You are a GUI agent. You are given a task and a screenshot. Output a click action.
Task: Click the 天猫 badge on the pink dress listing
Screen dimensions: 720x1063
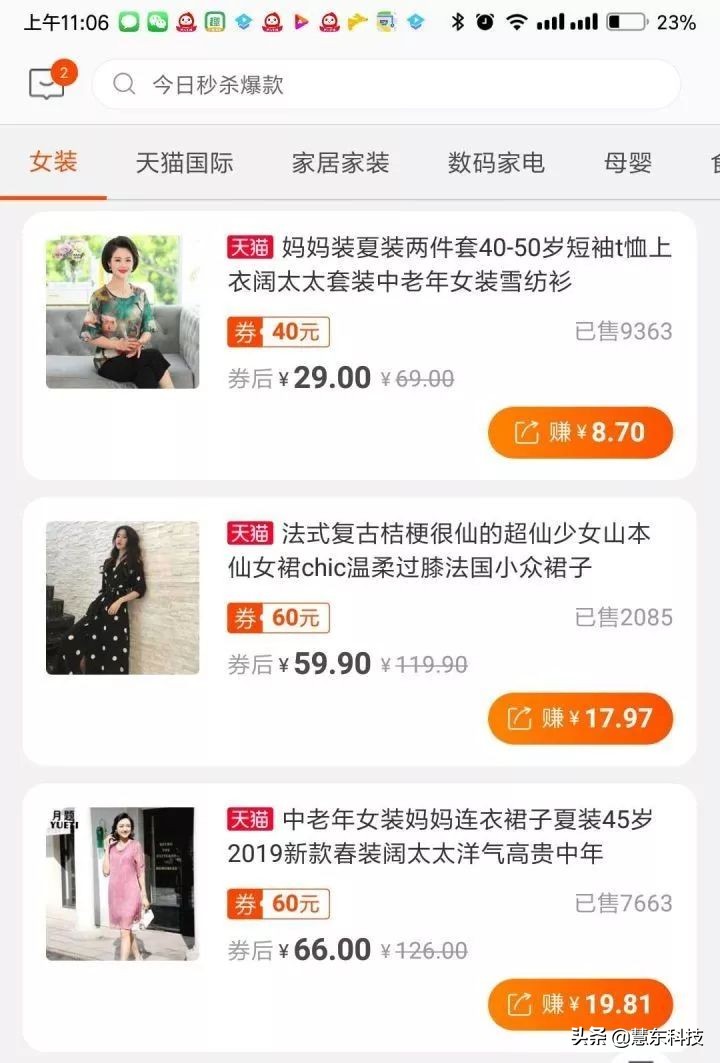(x=249, y=818)
